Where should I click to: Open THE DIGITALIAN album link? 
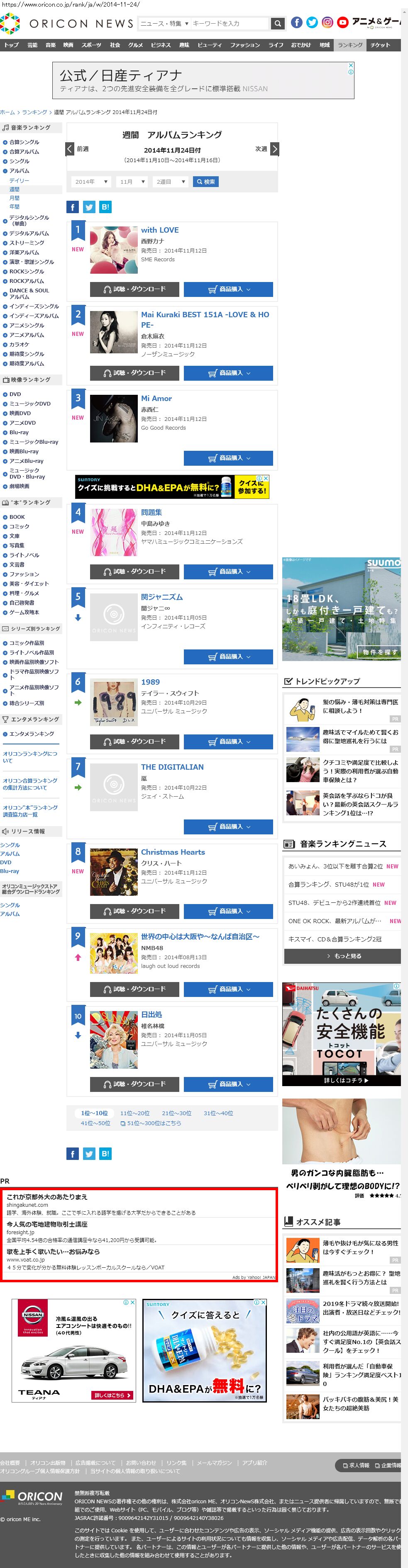(x=172, y=767)
